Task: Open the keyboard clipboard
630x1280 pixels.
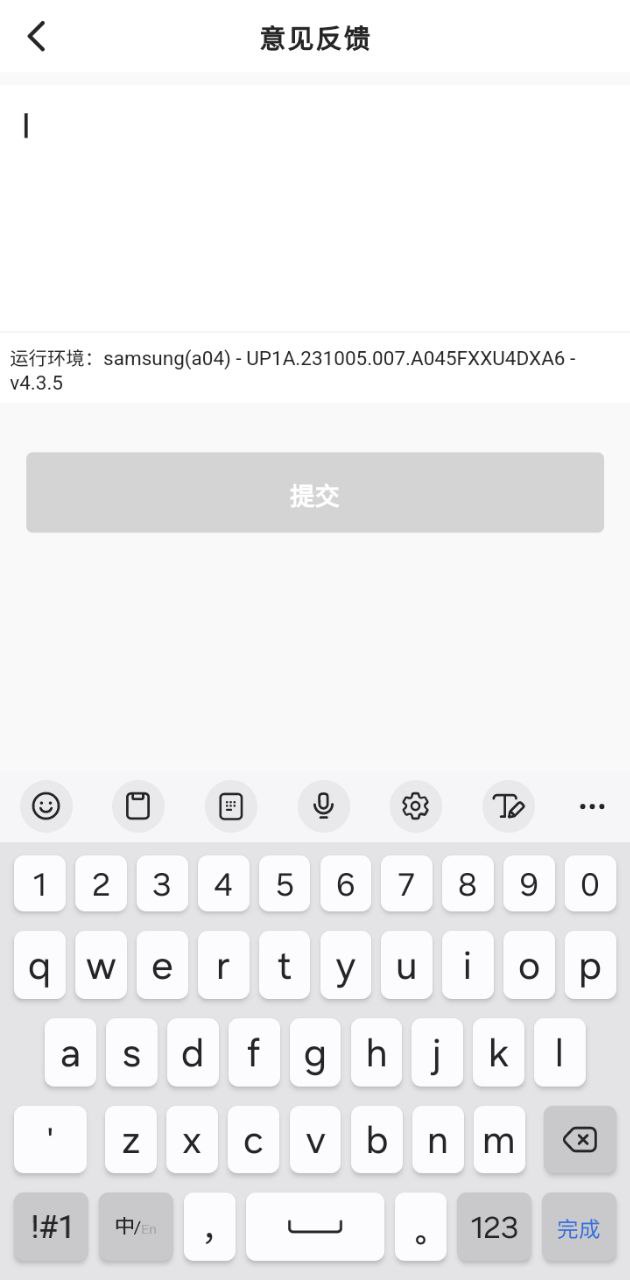Action: [138, 806]
